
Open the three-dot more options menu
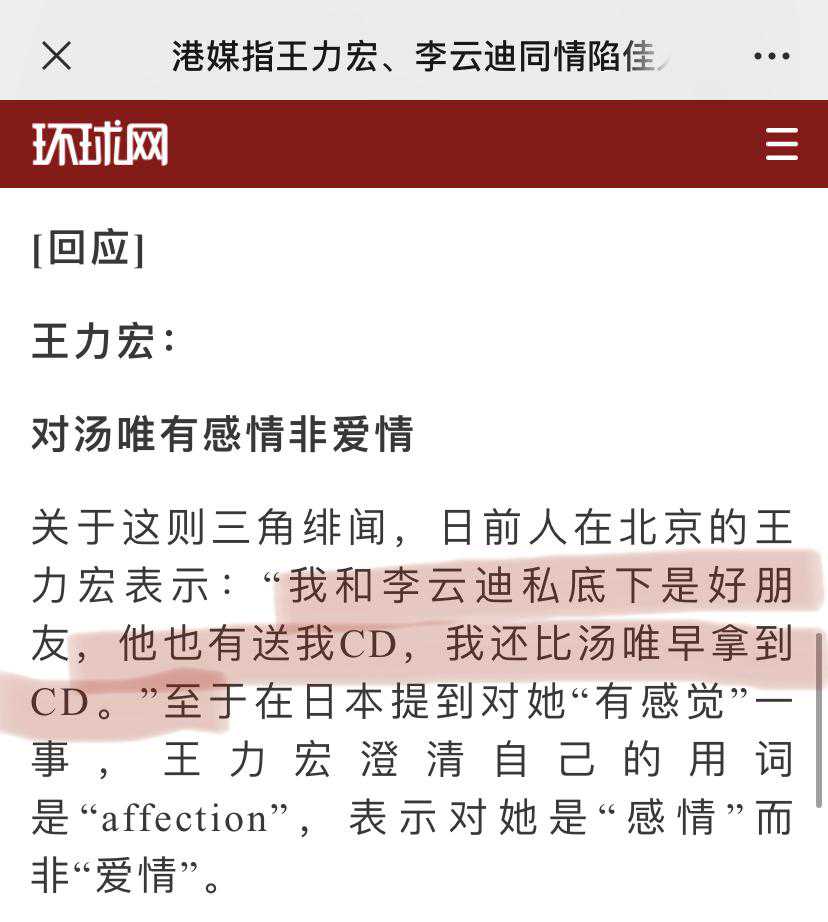click(x=771, y=57)
